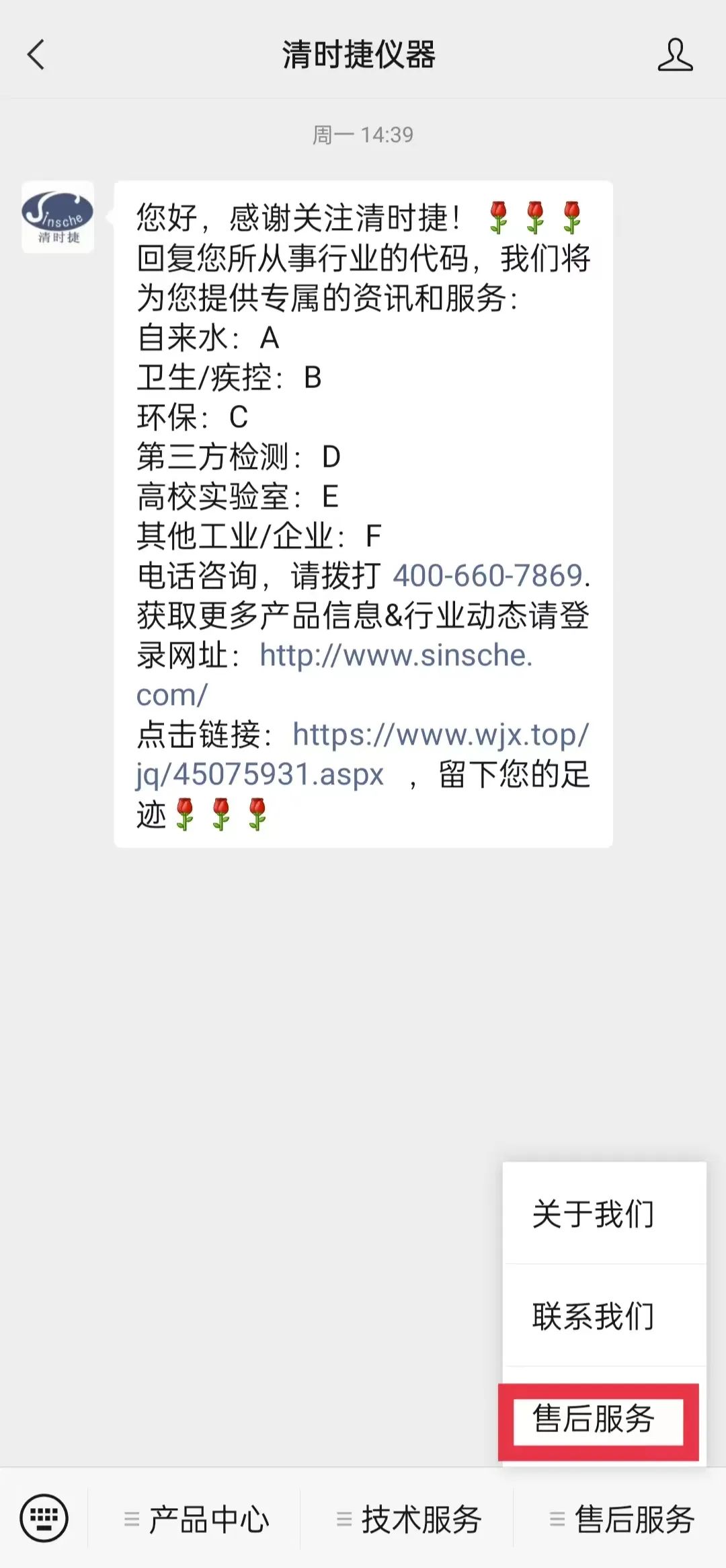Select 联系我们 from the popup menu

coord(593,1316)
